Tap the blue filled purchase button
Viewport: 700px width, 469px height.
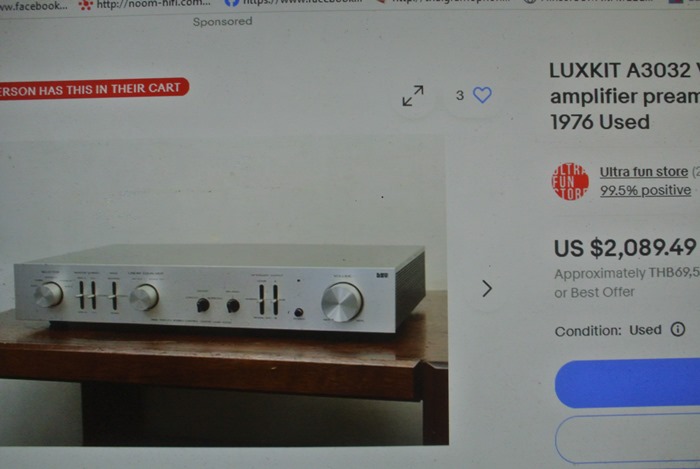pos(627,383)
